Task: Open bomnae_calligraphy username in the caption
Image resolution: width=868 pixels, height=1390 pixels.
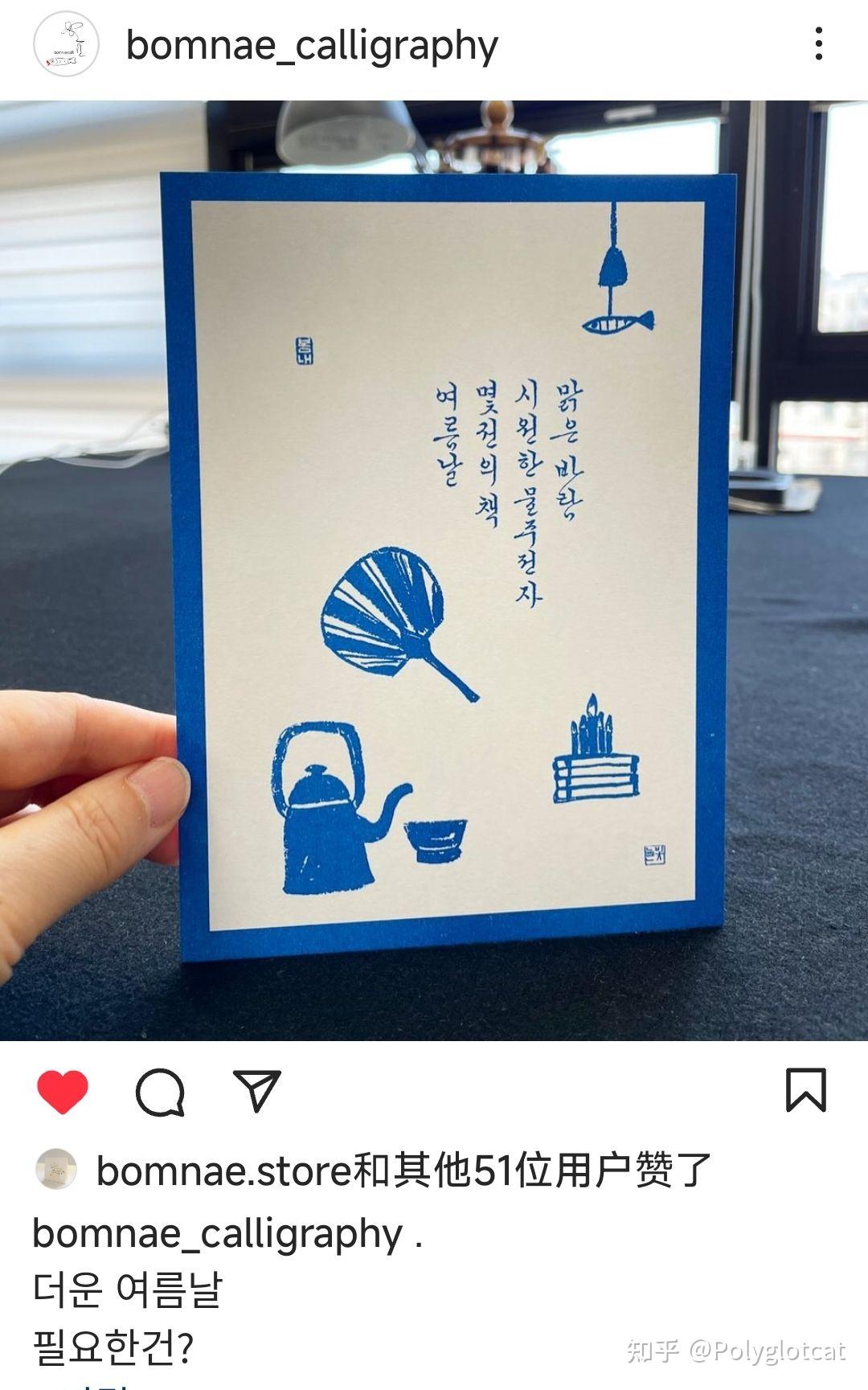Action: tap(217, 1233)
